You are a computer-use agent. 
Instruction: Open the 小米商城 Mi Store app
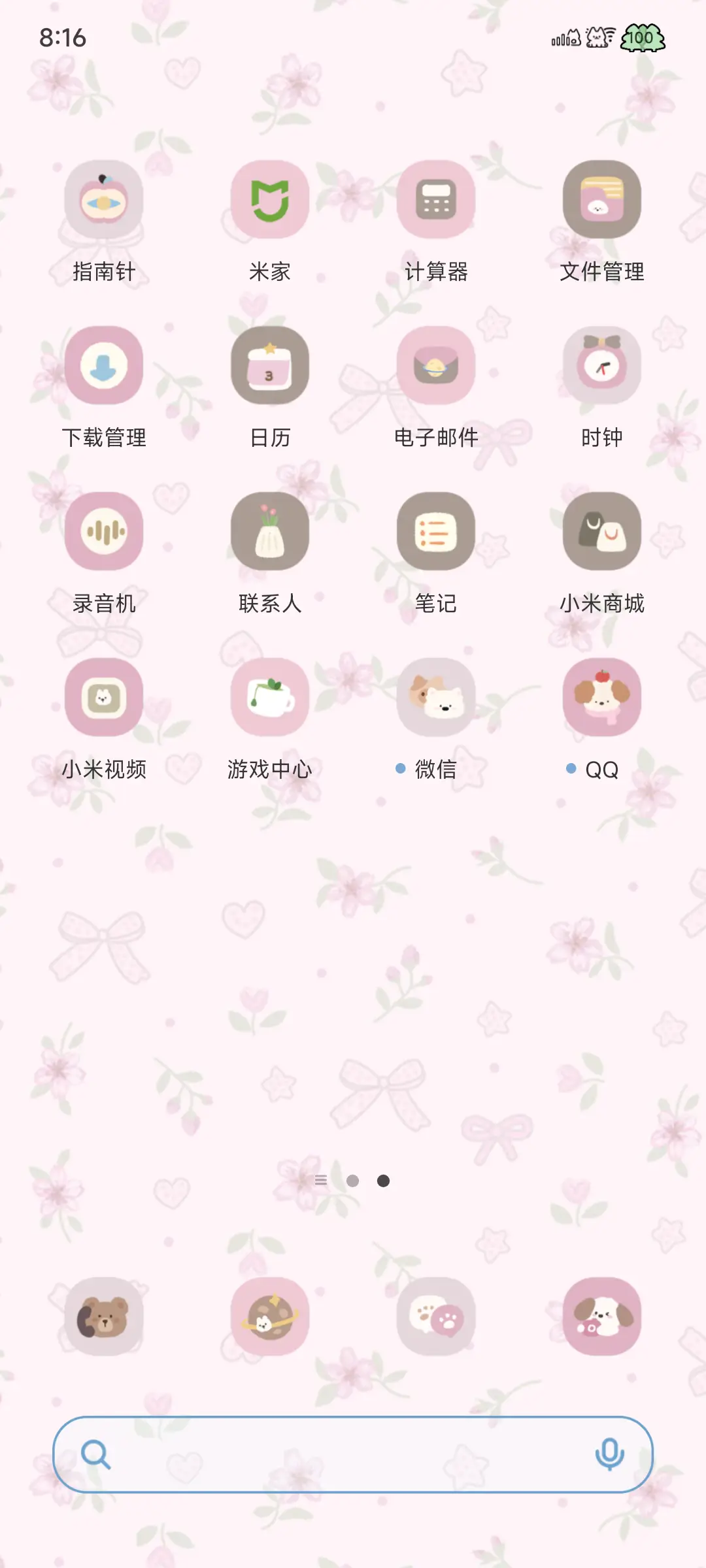(601, 532)
